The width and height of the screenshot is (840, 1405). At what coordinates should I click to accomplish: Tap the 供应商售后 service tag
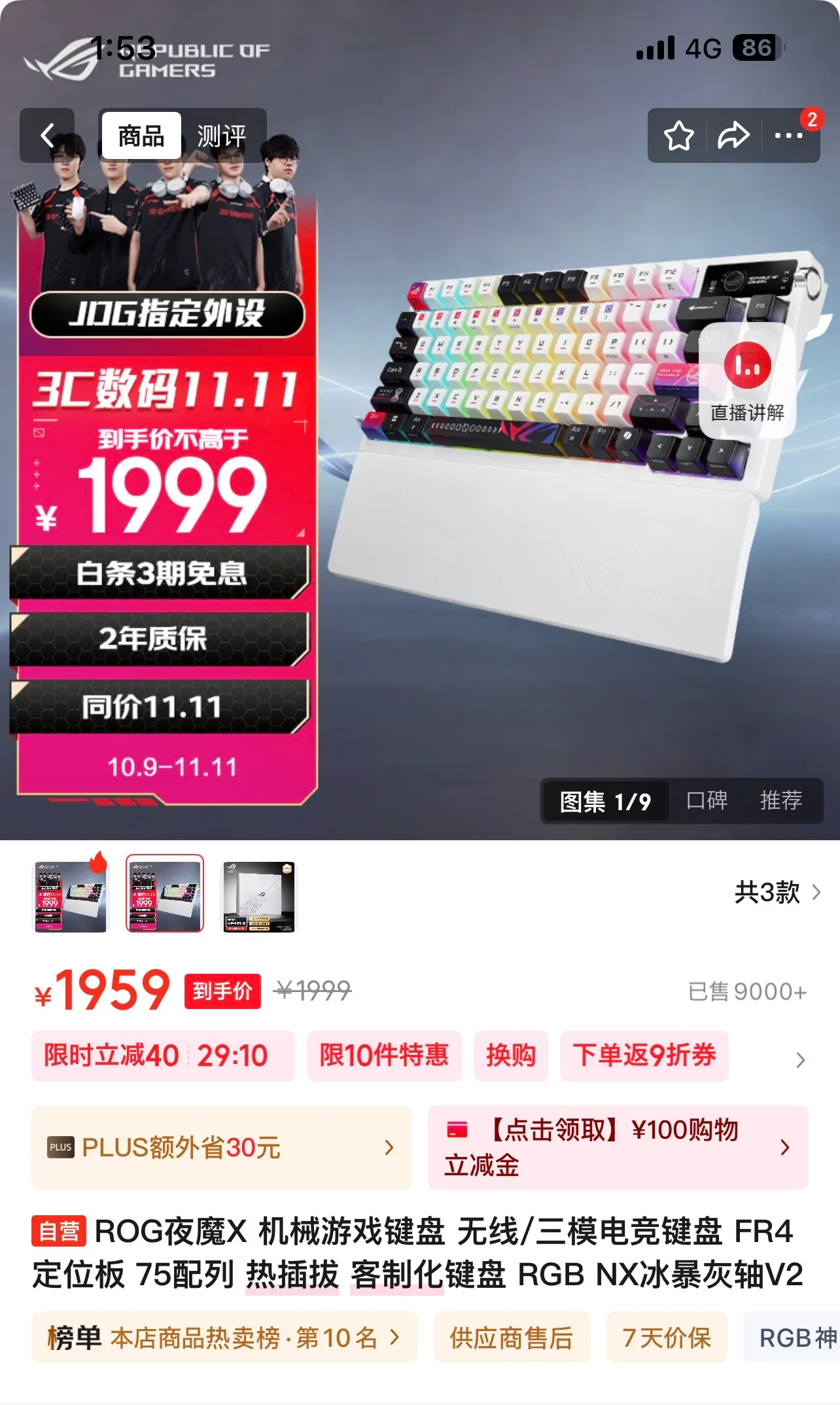click(x=511, y=1338)
